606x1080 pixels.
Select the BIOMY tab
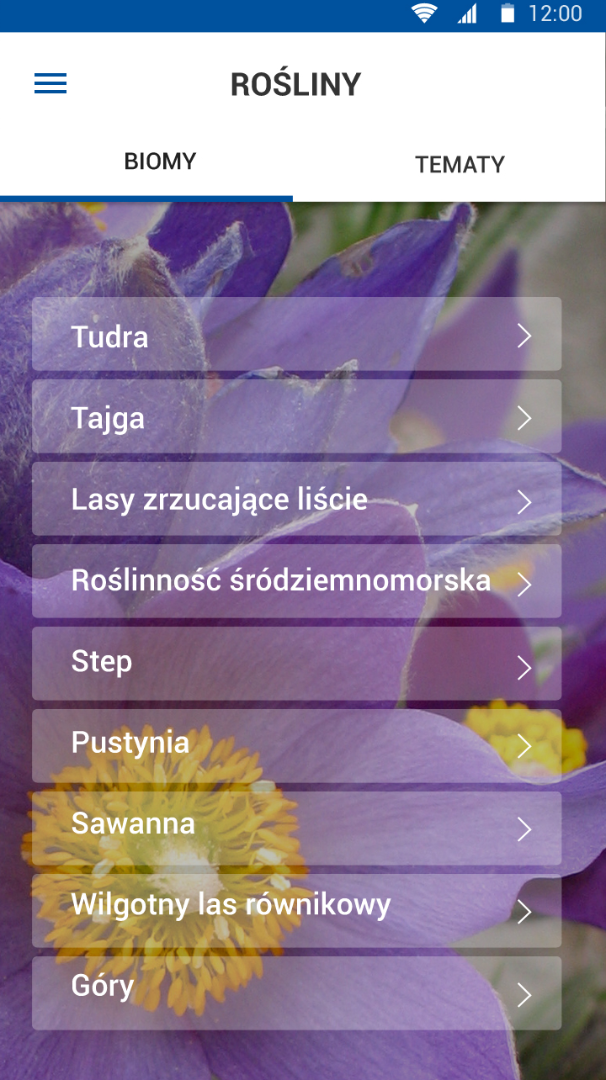159,162
